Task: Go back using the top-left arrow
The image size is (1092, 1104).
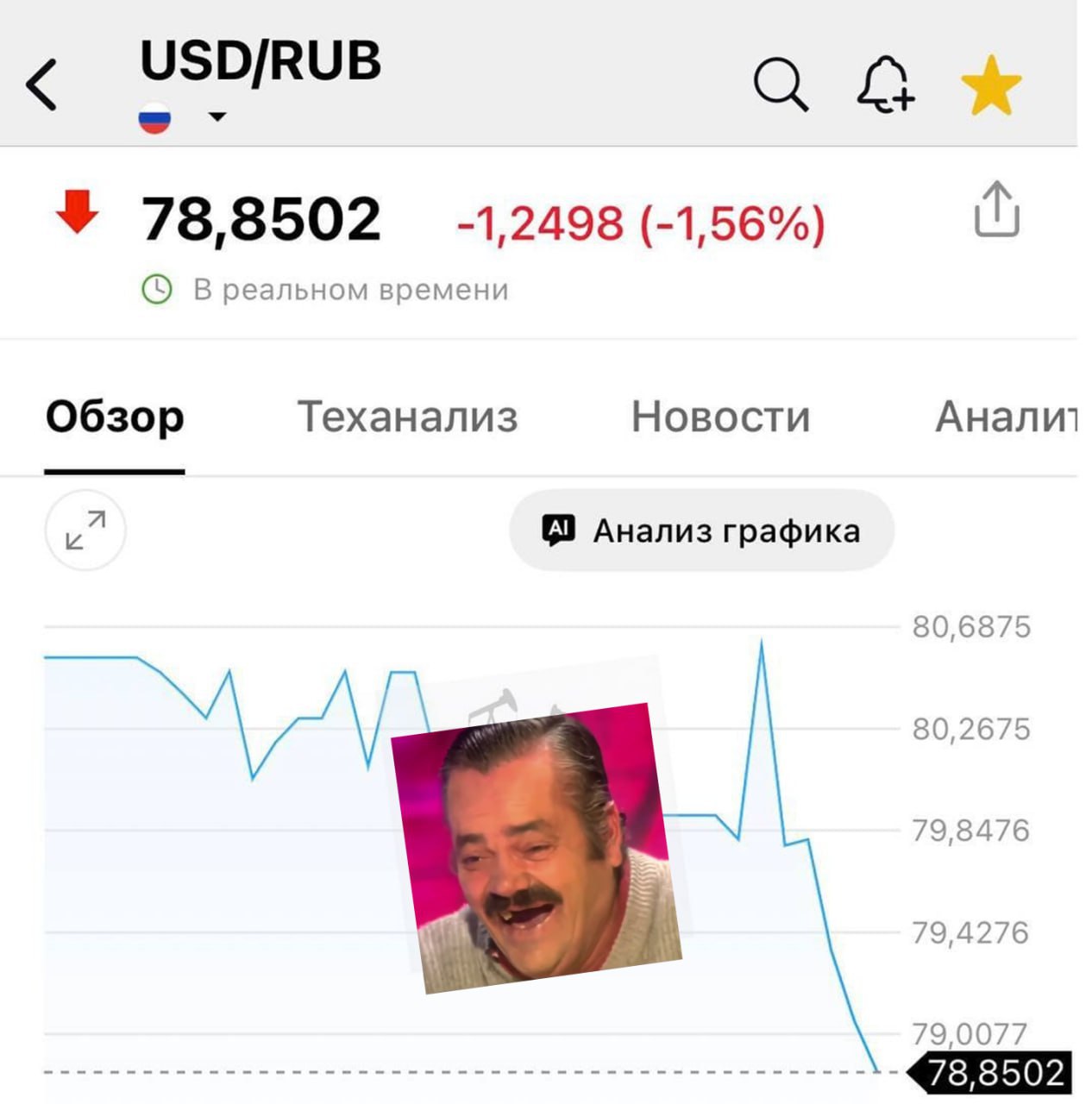Action: coord(41,85)
